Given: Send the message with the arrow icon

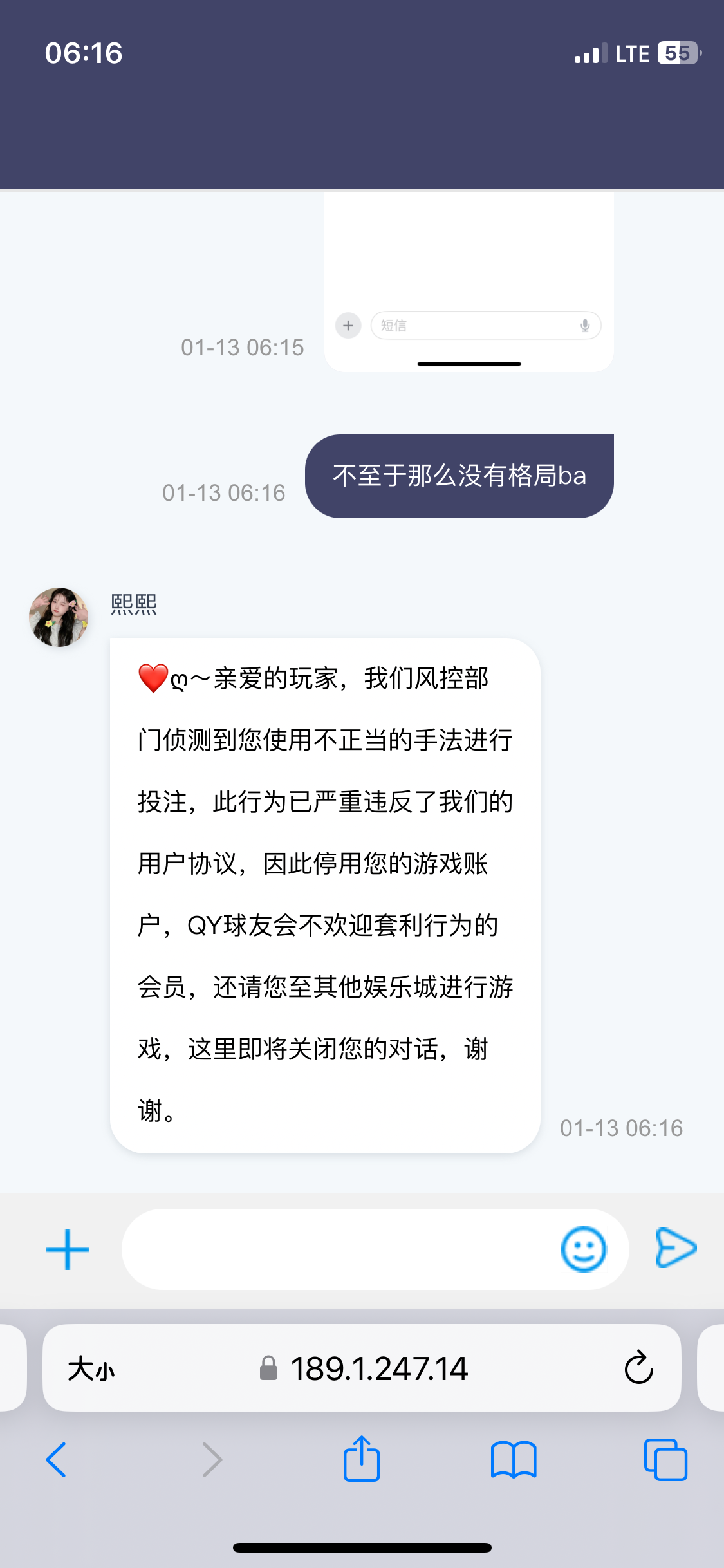Looking at the screenshot, I should tap(675, 1248).
